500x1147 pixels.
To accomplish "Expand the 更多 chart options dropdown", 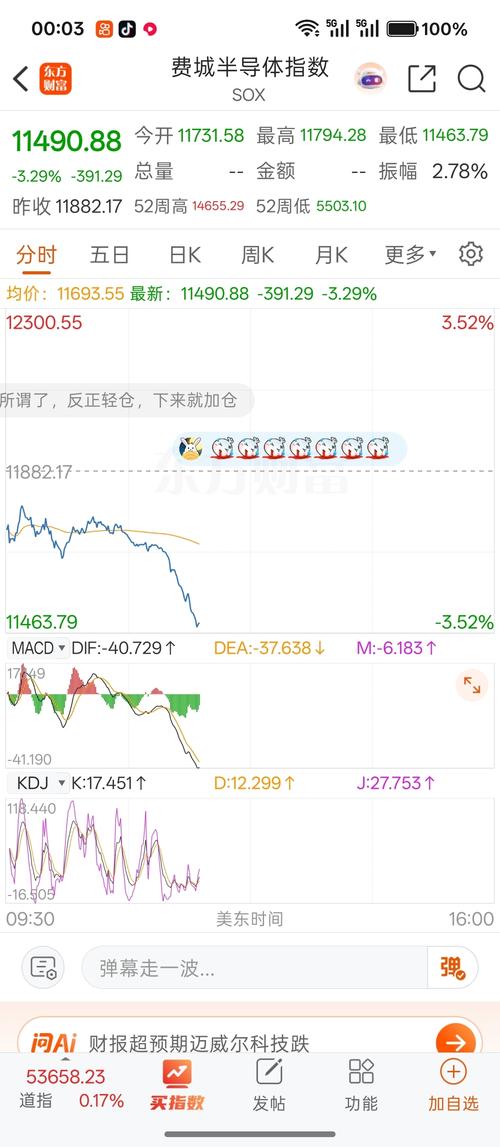I will (410, 255).
